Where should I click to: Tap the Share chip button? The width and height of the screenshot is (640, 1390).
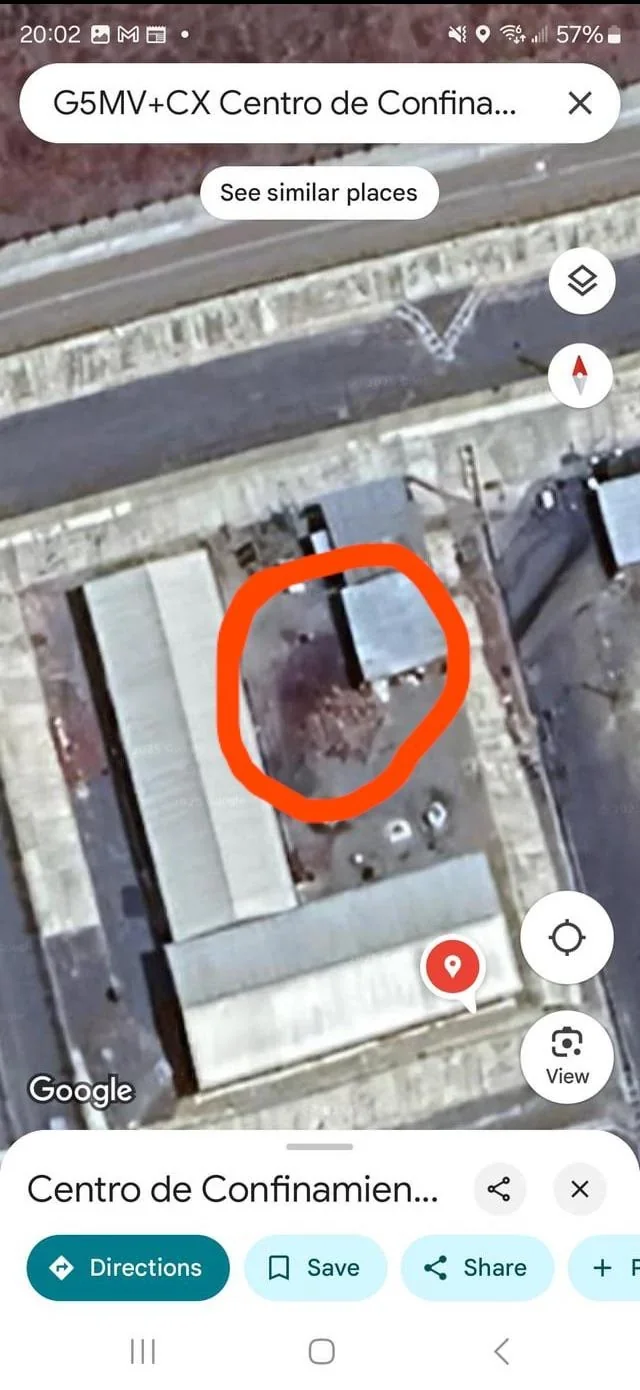477,1268
